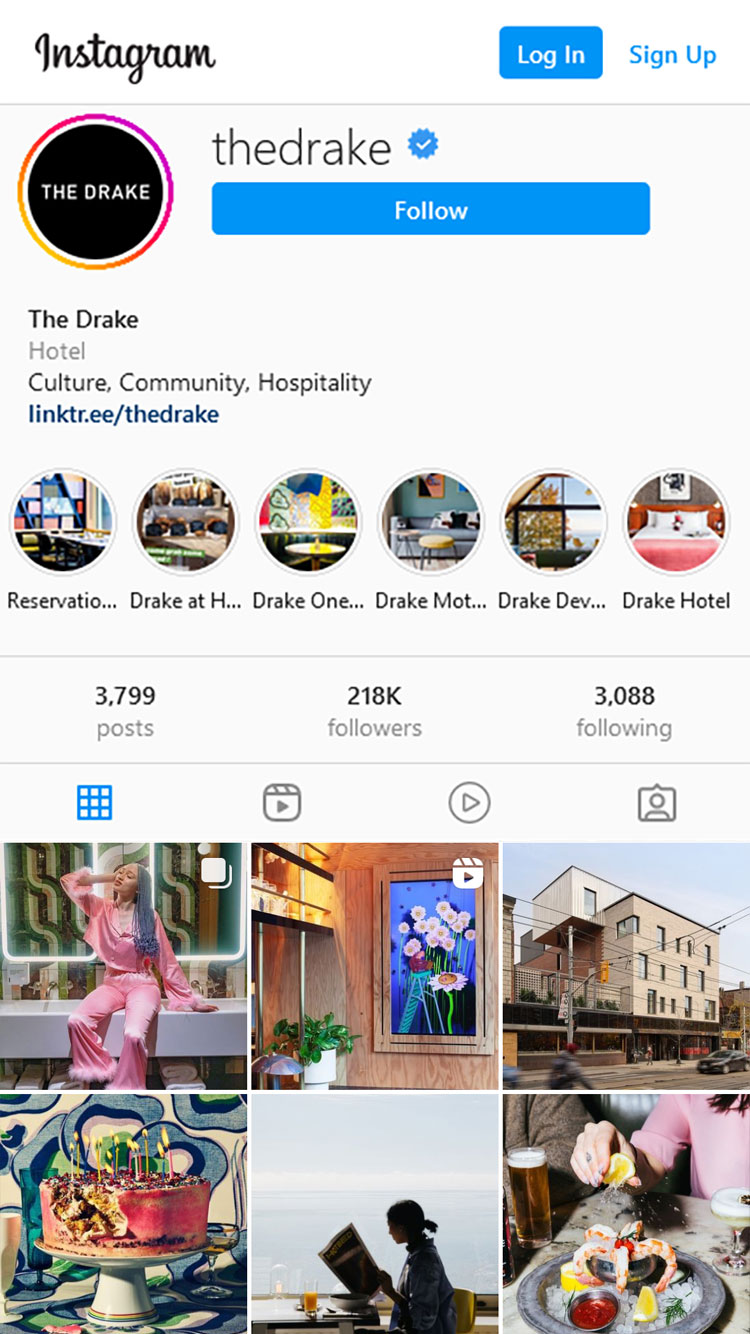Open the linktr.ee/thedrake link
Viewport: 750px width, 1334px height.
[x=123, y=414]
